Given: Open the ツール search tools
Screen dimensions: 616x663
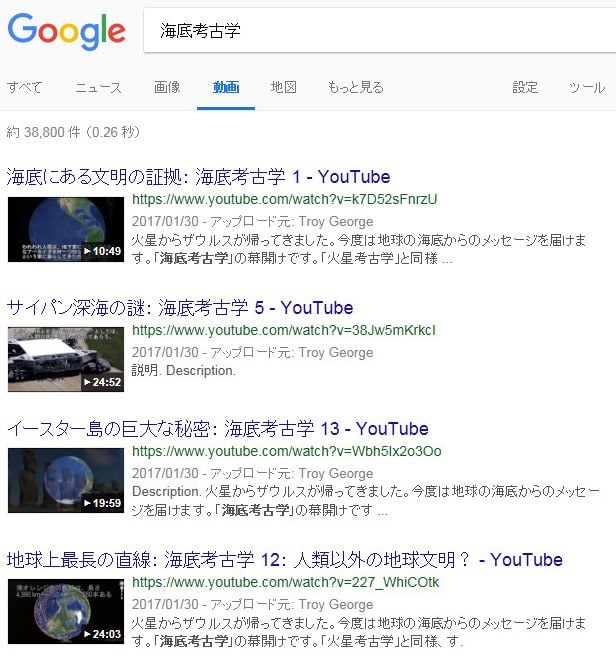Looking at the screenshot, I should tap(586, 87).
